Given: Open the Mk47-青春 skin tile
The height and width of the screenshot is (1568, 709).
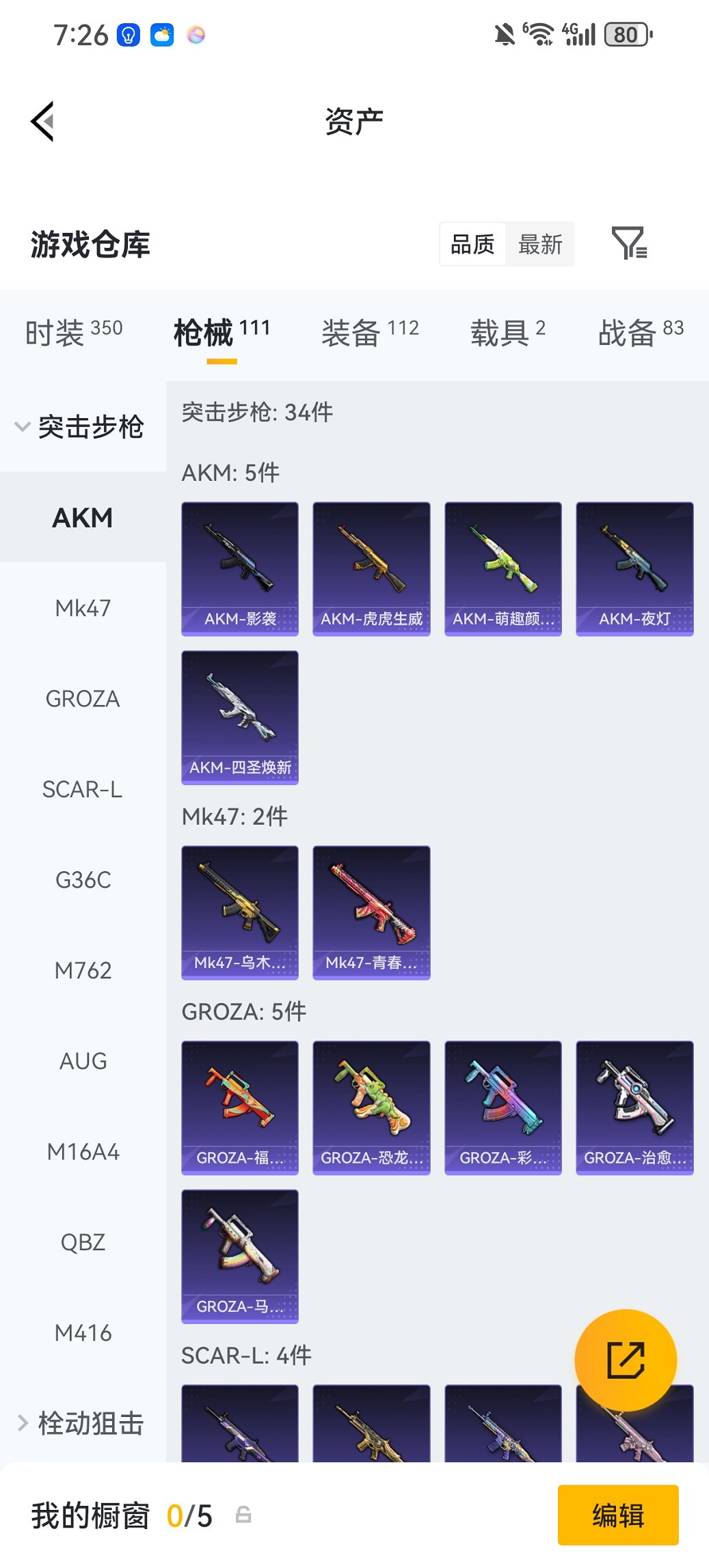Looking at the screenshot, I should click(371, 912).
